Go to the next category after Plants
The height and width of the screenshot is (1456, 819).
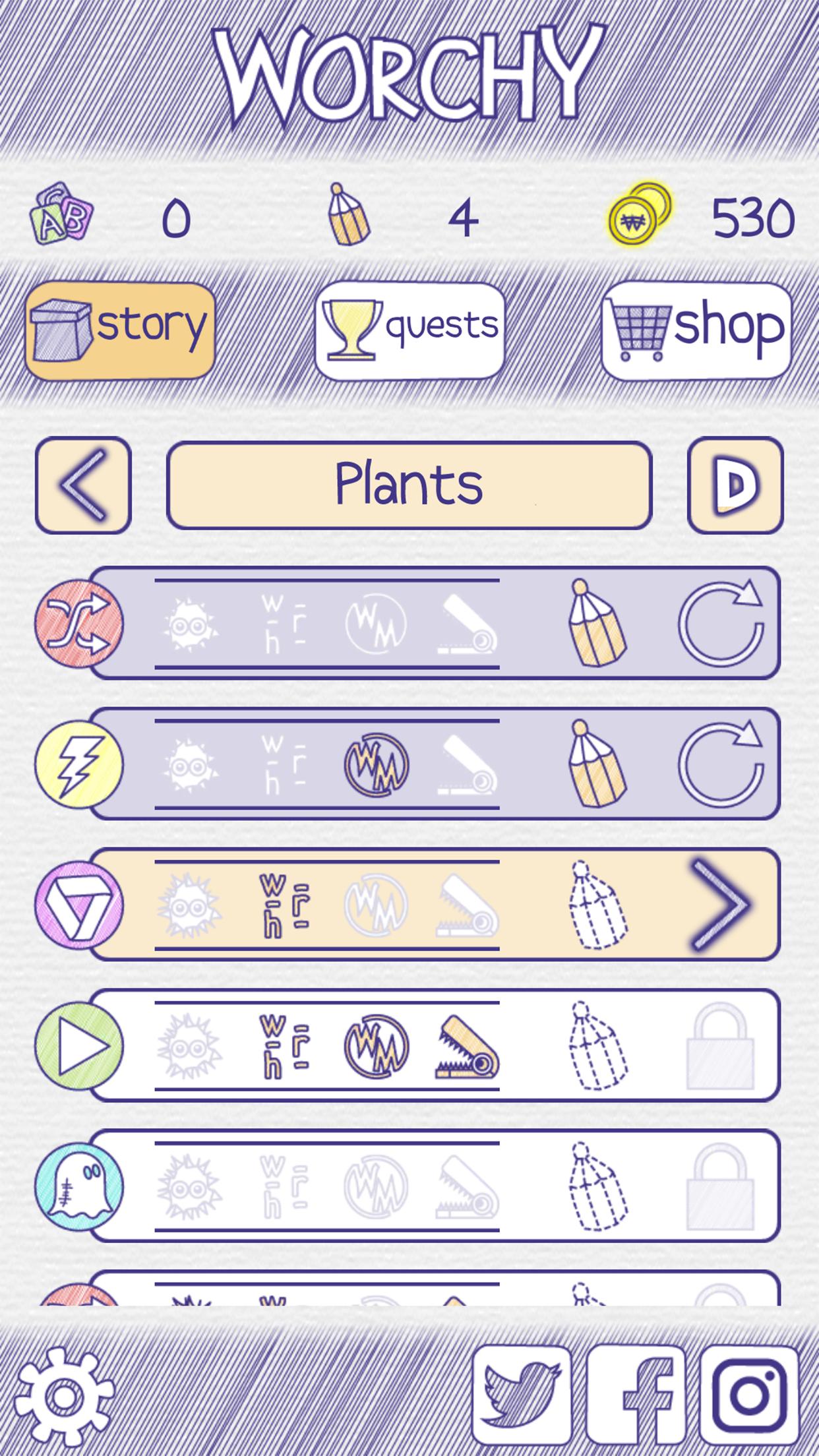tap(735, 485)
